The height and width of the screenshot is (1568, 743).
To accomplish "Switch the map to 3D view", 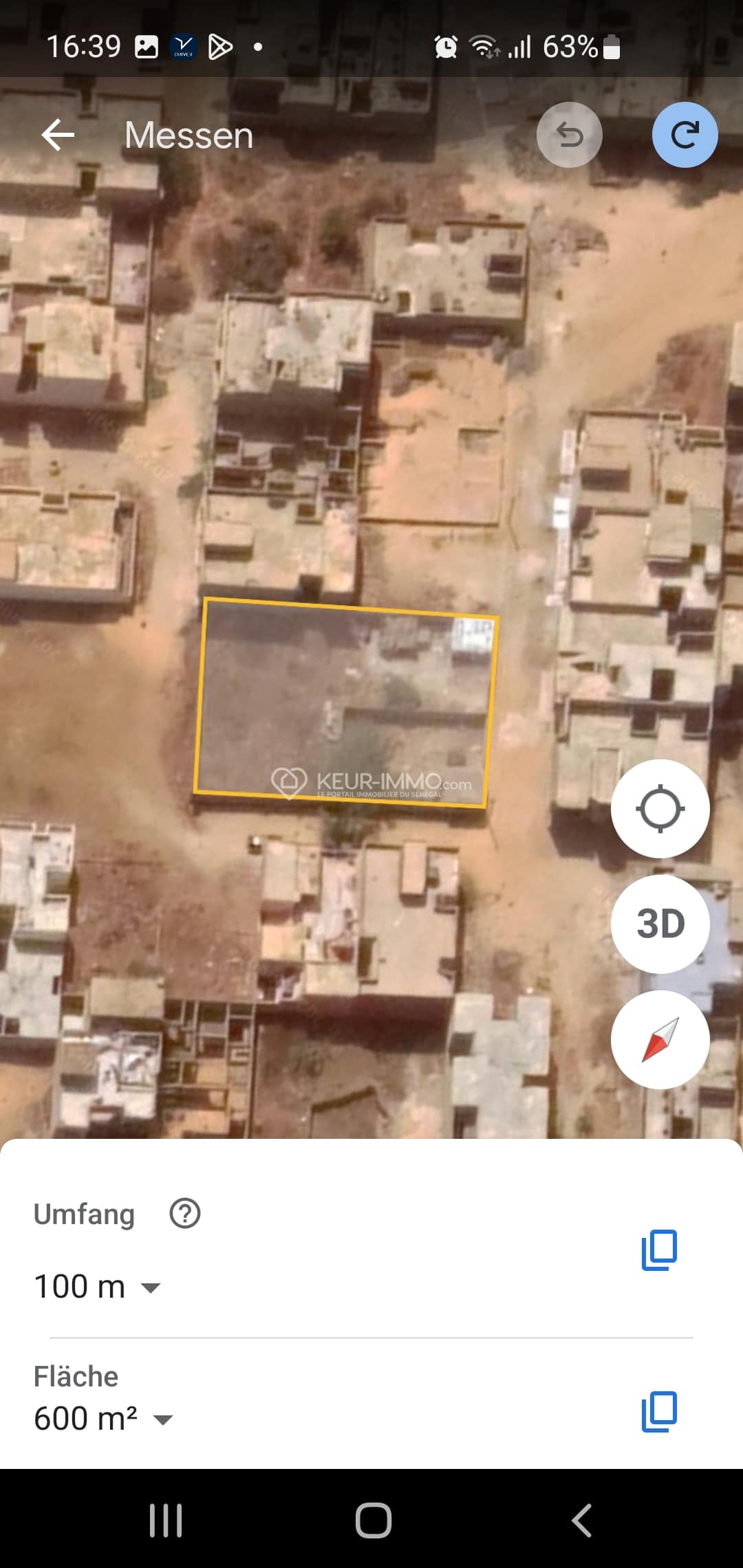I will click(660, 924).
